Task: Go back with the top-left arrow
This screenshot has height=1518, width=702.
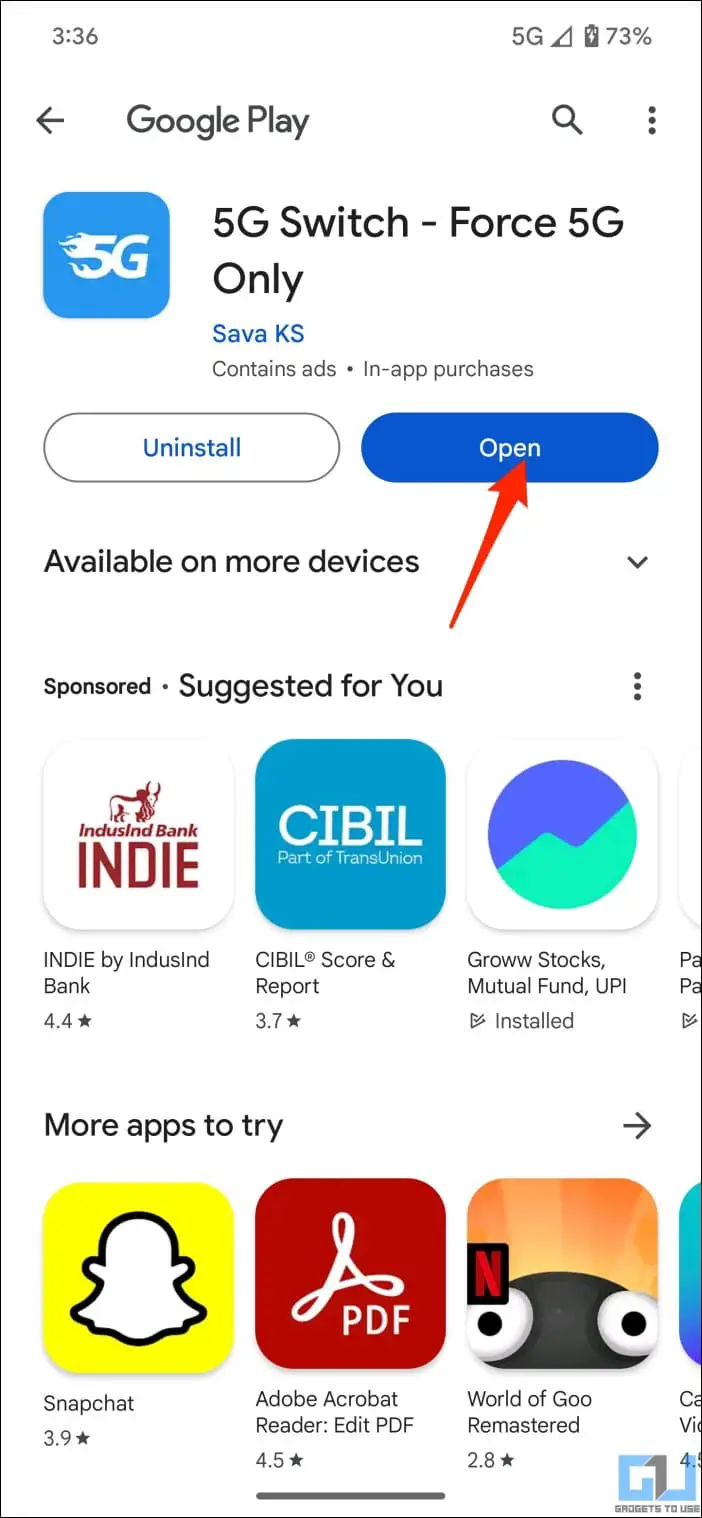Action: (x=50, y=121)
